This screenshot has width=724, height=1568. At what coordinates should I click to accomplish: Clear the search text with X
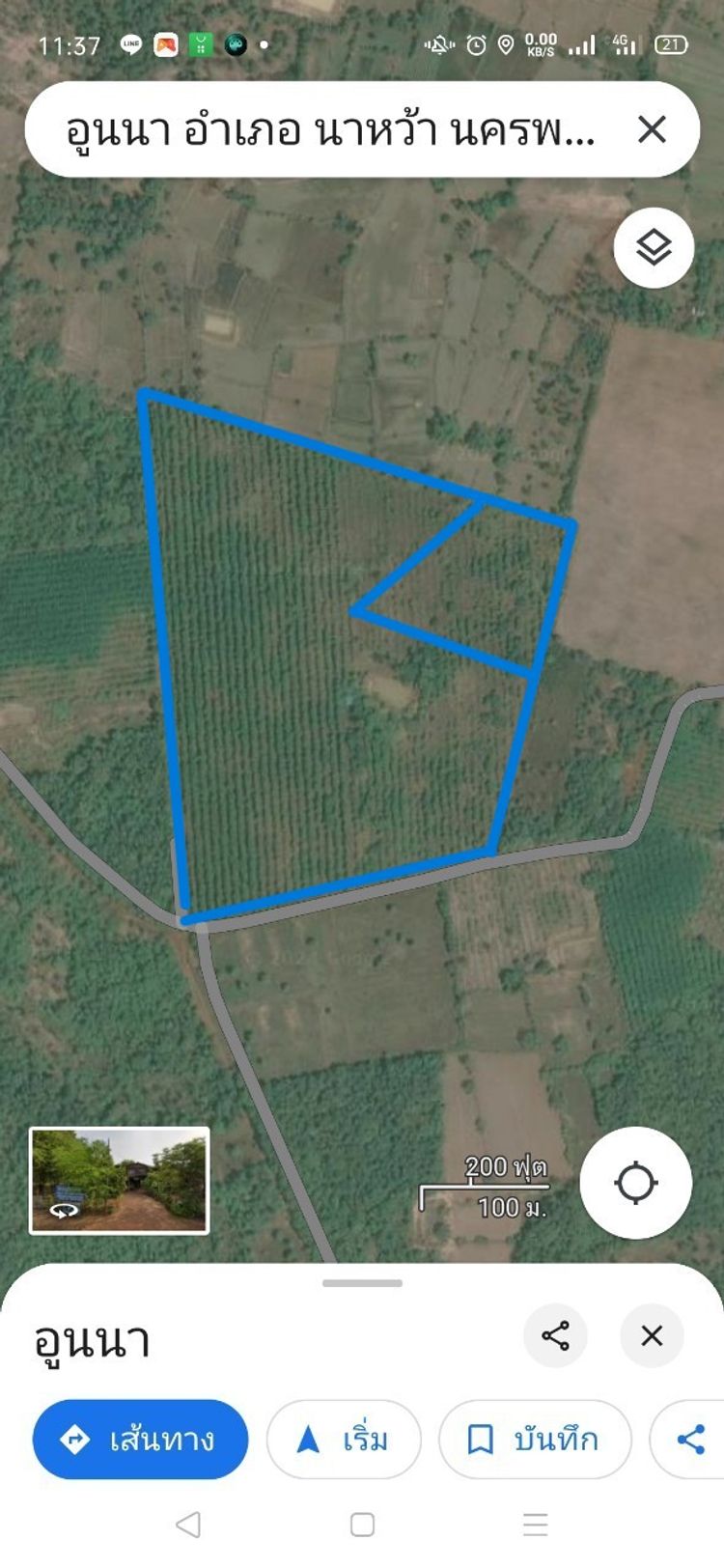point(653,129)
